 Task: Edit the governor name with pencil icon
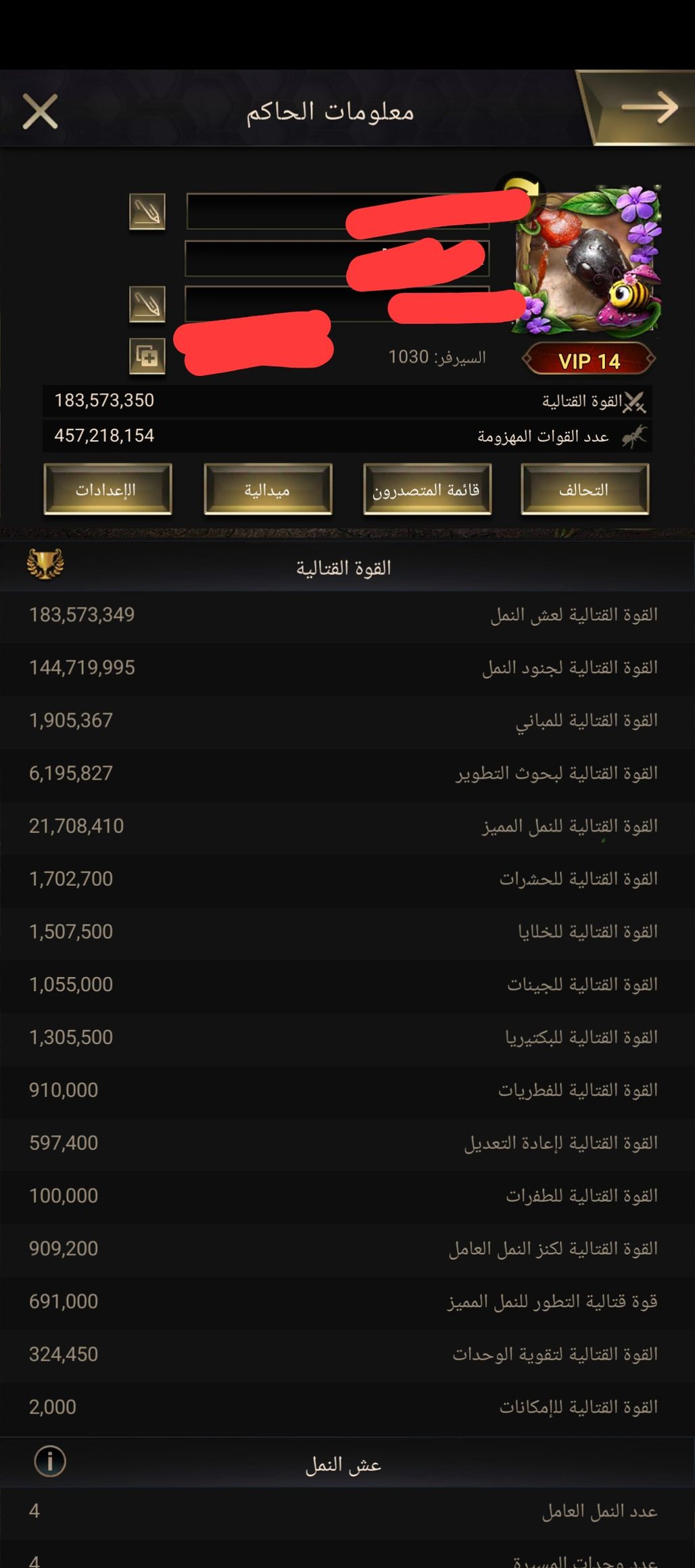pyautogui.click(x=147, y=212)
